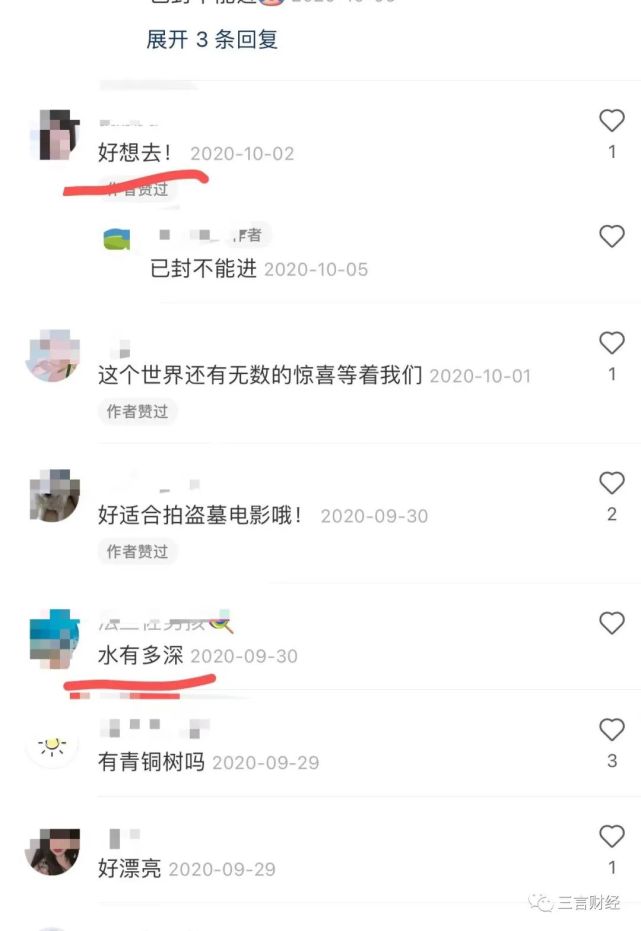Open avatar of the 水有多深 commenter
Screen dimensions: 641x931
click(x=52, y=638)
